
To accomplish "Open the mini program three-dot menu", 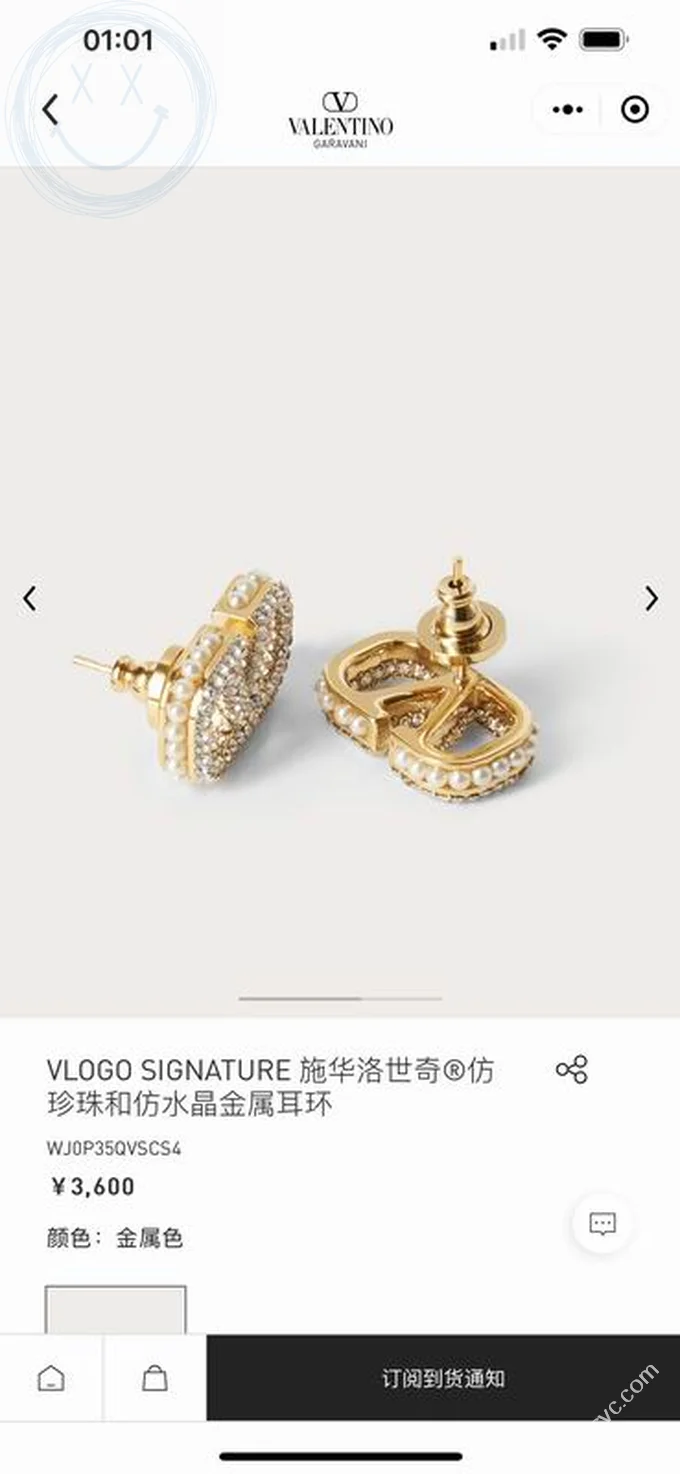I will pyautogui.click(x=567, y=110).
